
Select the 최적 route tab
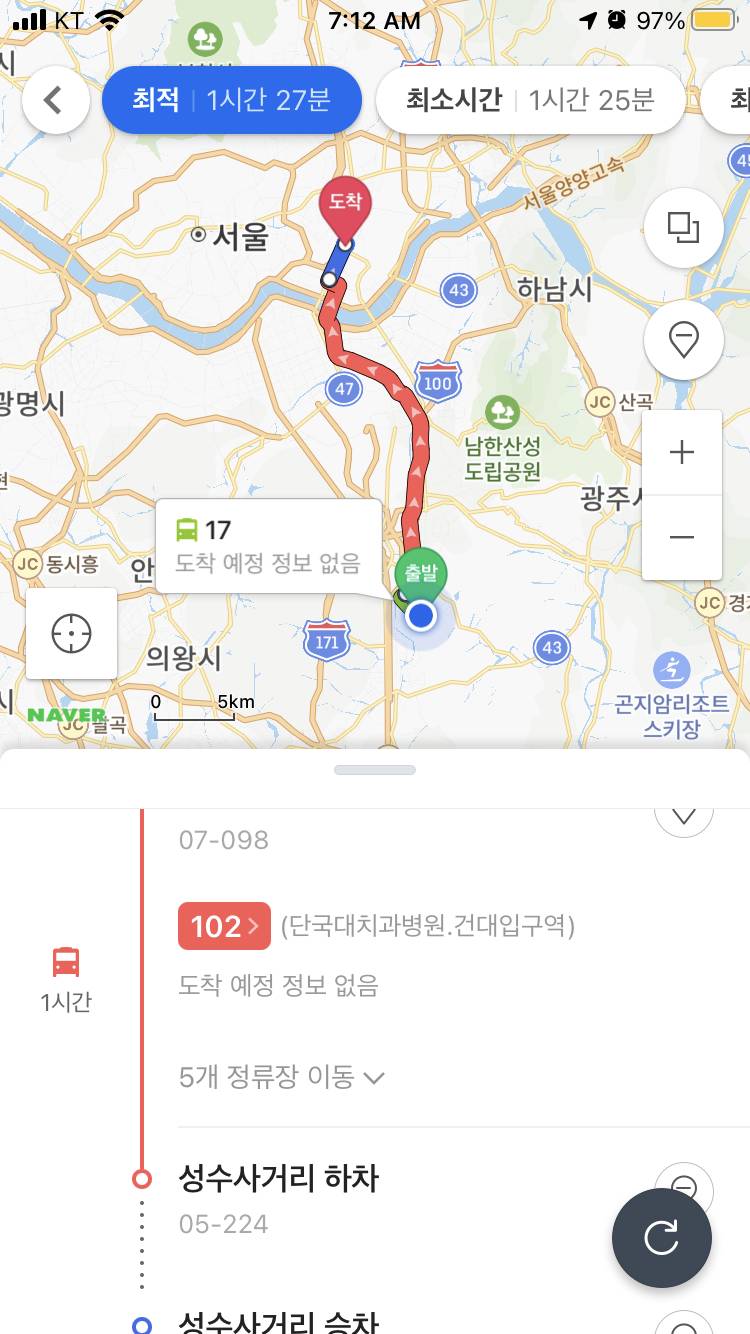(232, 100)
